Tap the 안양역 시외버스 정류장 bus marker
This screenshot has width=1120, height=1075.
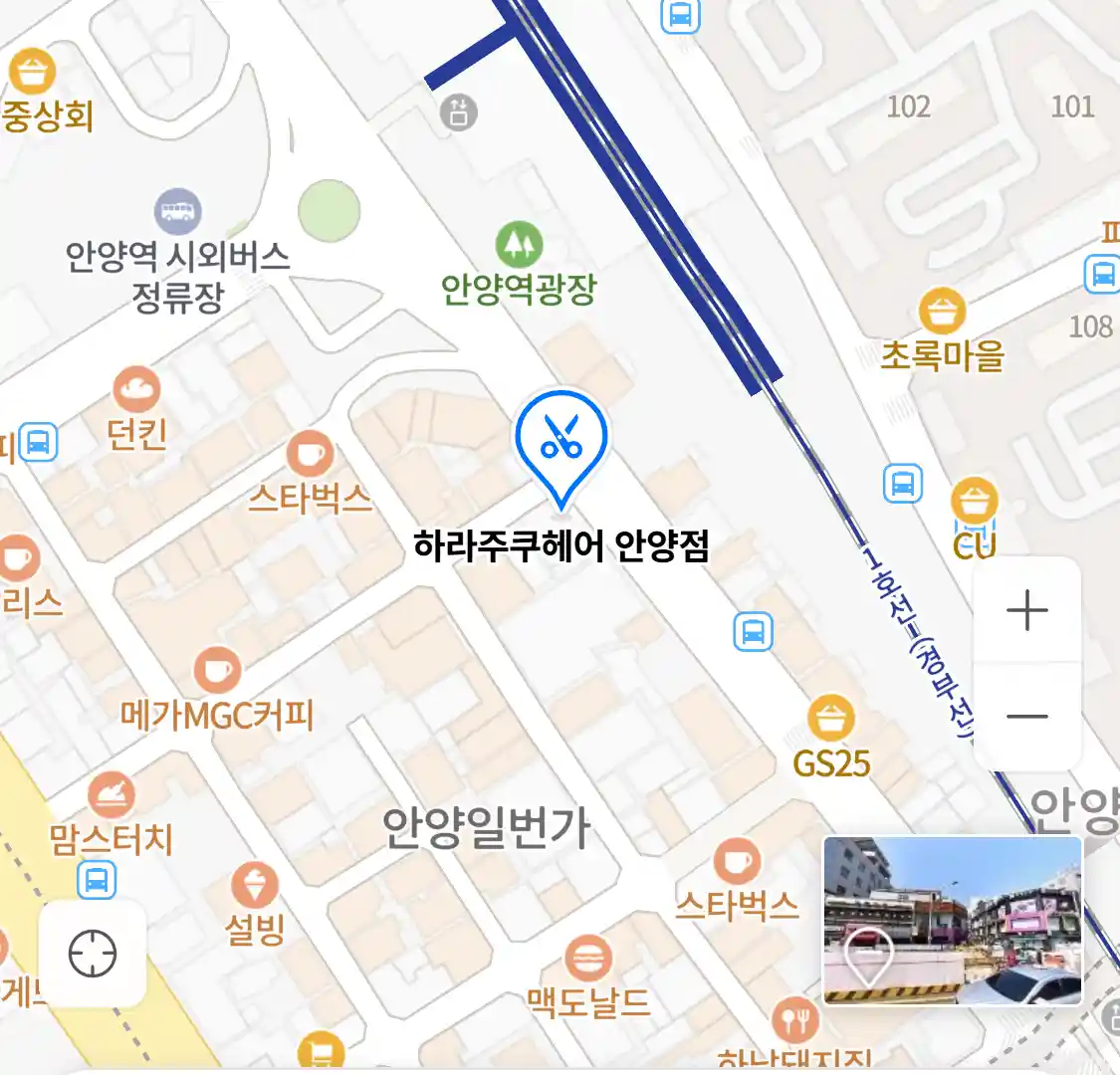178,211
